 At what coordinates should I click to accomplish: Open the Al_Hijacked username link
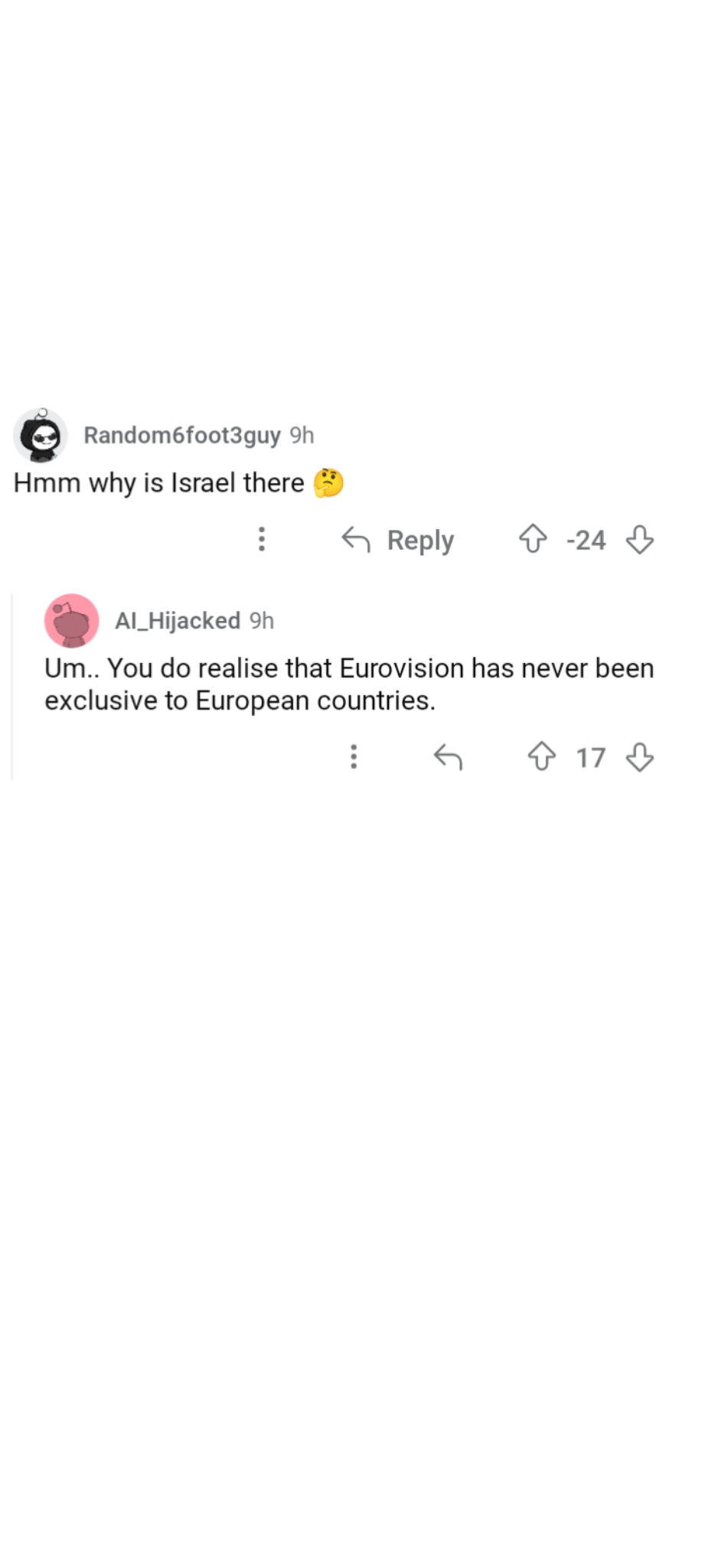coord(178,621)
